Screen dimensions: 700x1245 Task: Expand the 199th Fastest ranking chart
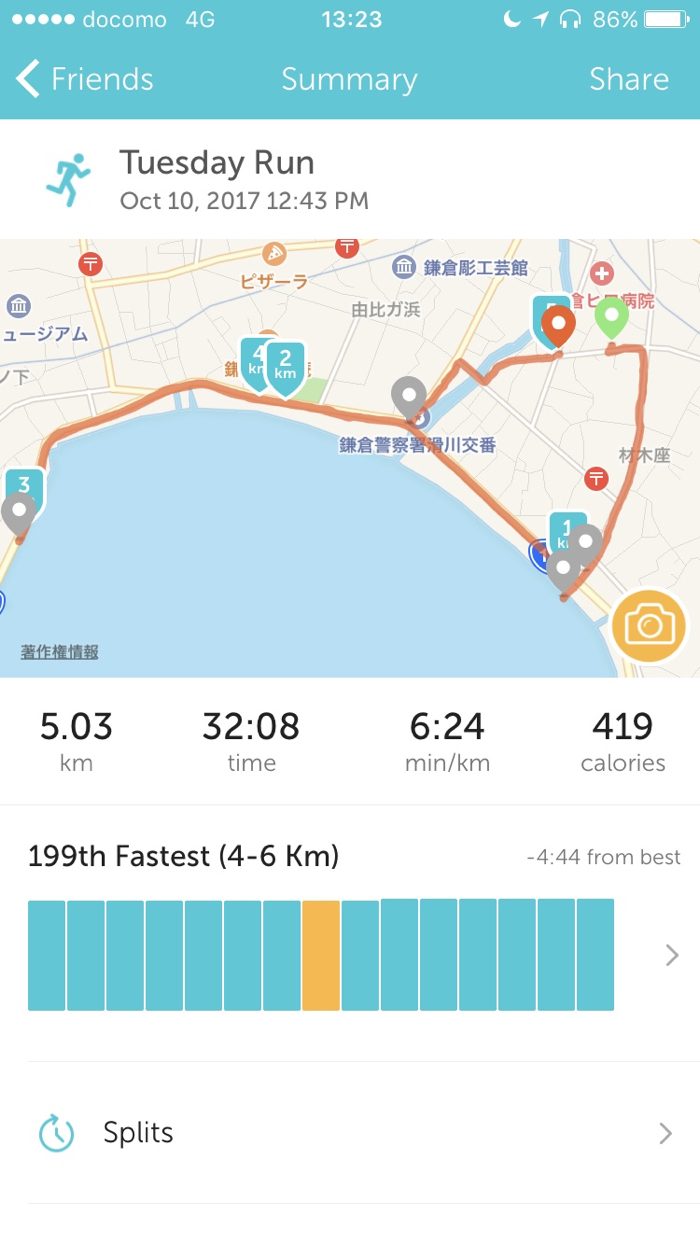(671, 956)
